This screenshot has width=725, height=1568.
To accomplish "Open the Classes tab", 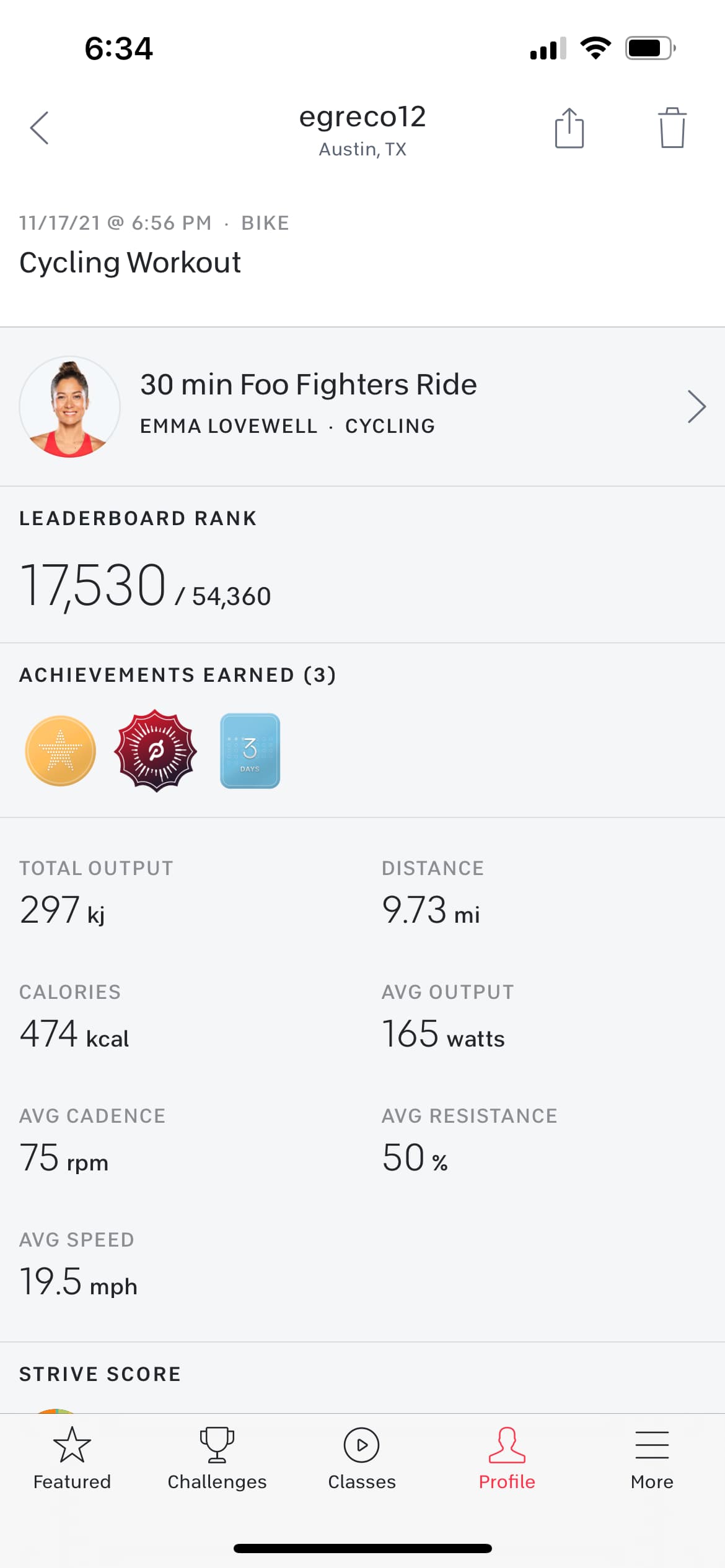I will [362, 1459].
